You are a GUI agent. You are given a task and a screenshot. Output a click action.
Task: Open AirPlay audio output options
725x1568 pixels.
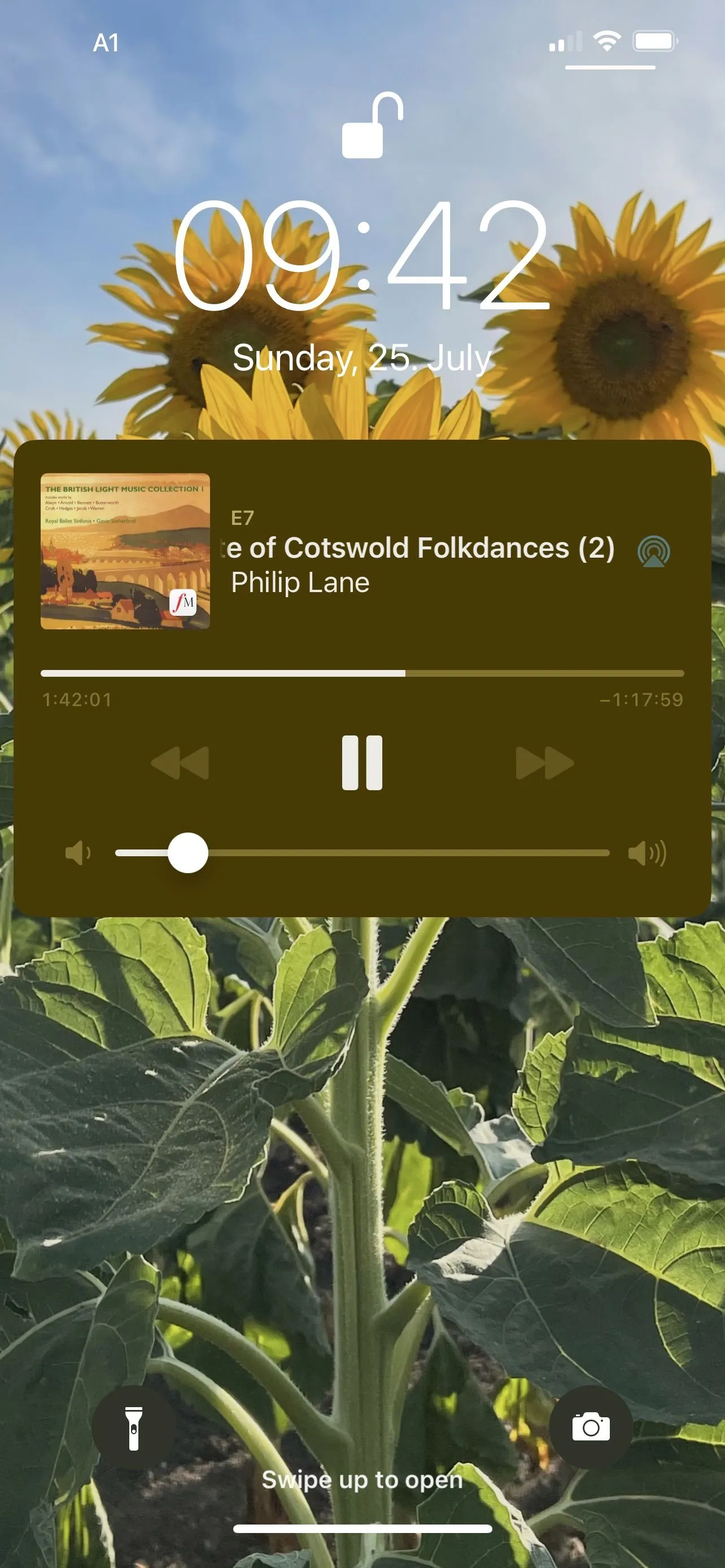point(653,551)
